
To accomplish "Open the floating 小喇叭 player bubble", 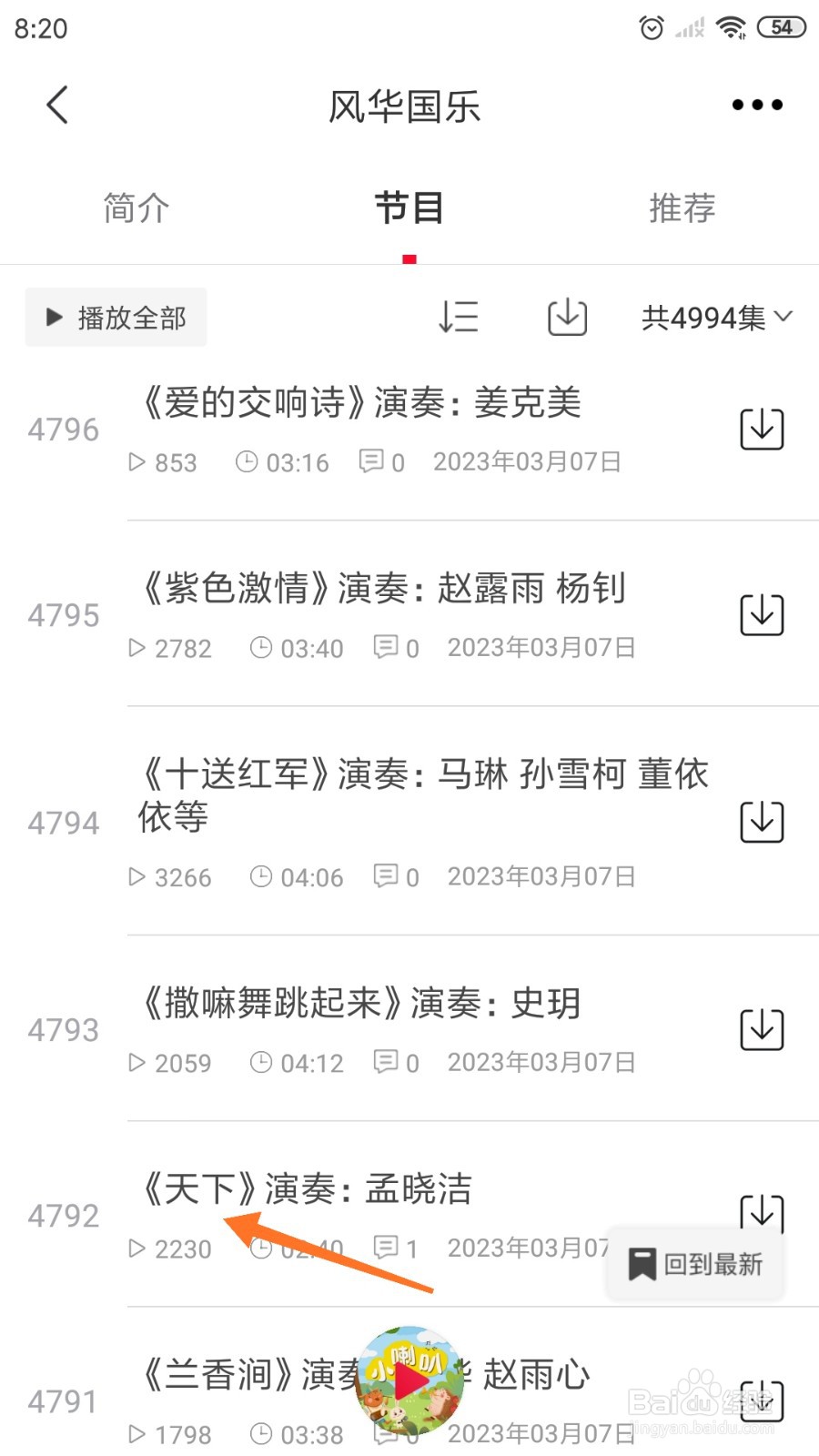I will [x=409, y=1380].
